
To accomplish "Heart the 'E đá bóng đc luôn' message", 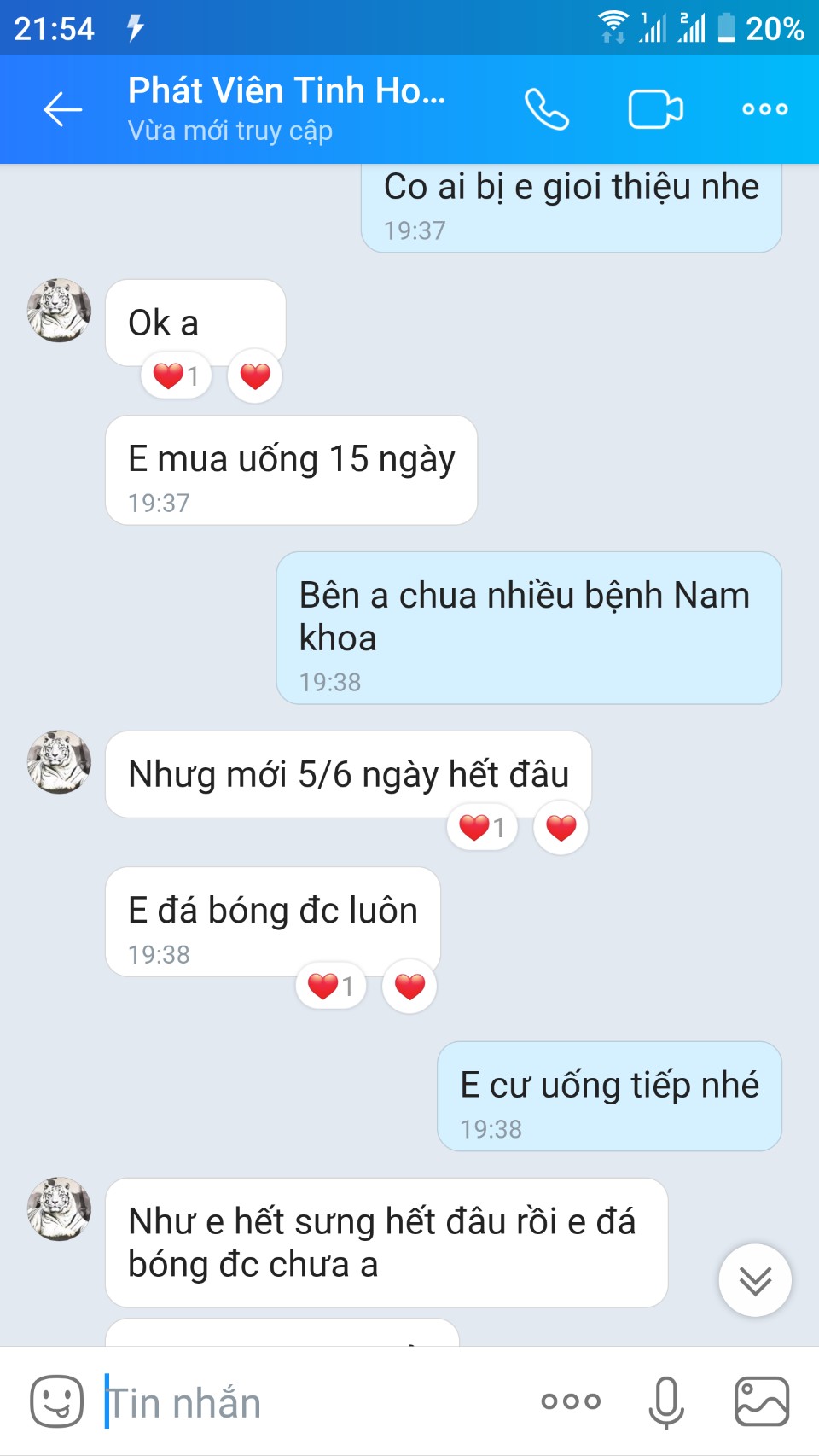I will (x=409, y=986).
